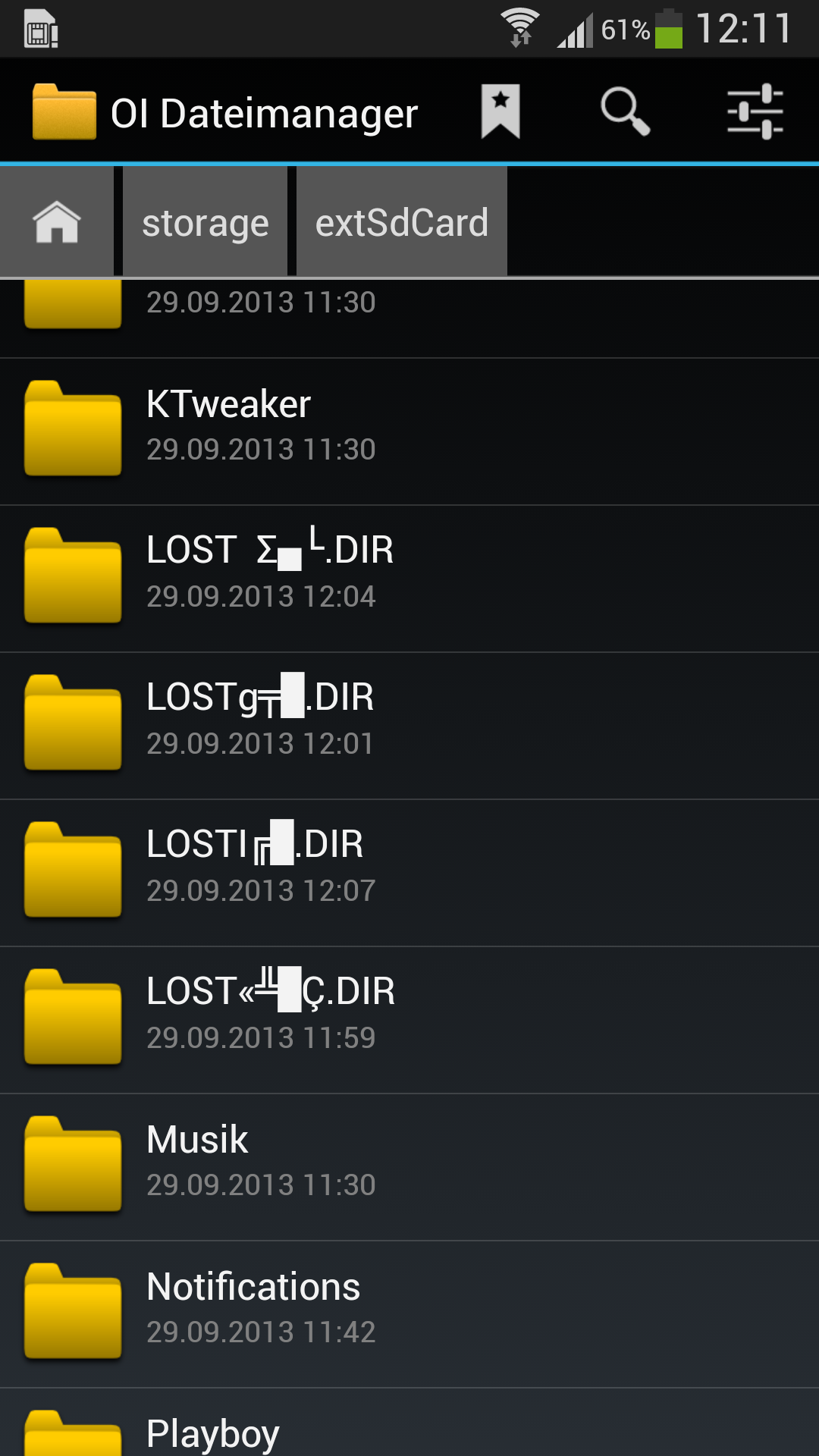The height and width of the screenshot is (1456, 819).
Task: Open the bookmarks icon in the app bar
Action: pyautogui.click(x=500, y=111)
